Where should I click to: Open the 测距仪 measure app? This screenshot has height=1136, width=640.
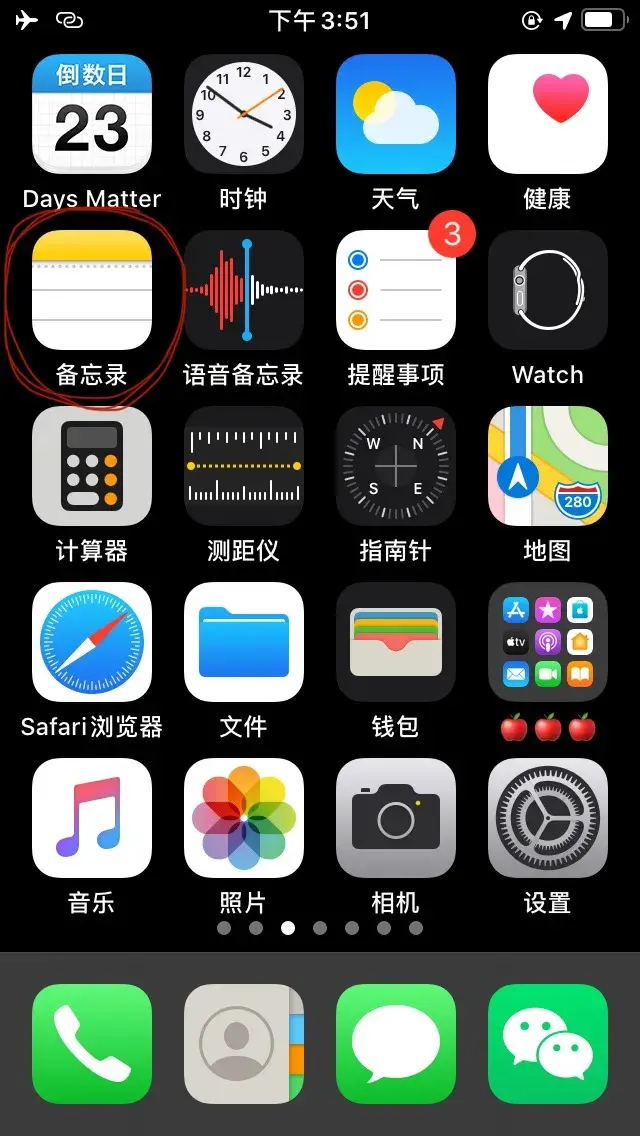[244, 466]
